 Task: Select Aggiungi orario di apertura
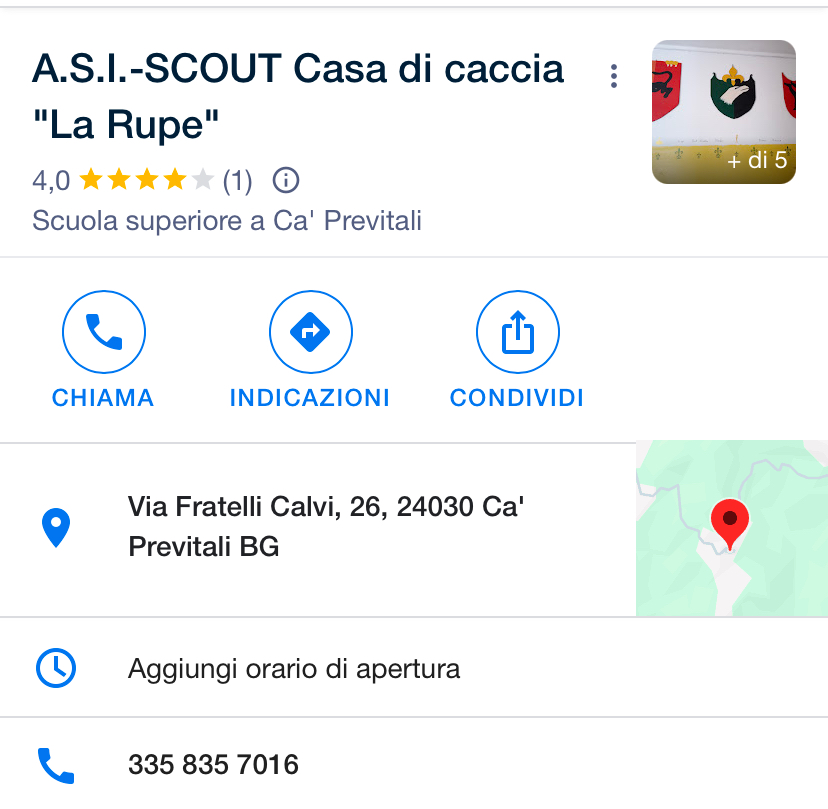click(x=294, y=668)
